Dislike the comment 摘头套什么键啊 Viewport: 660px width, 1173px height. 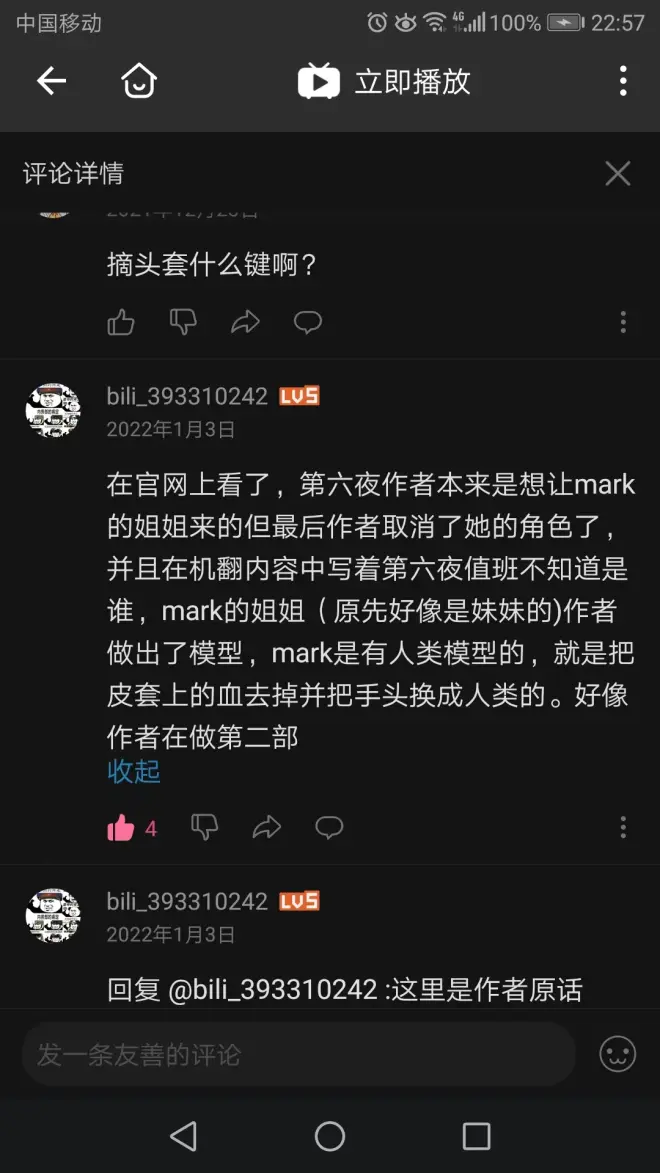183,322
